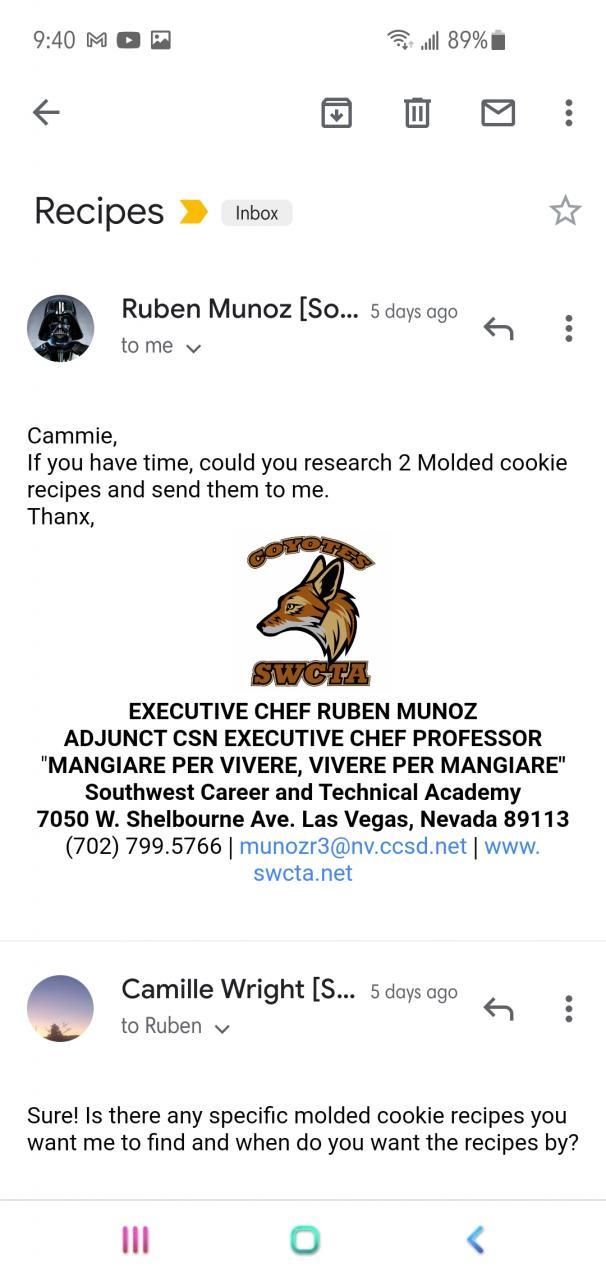This screenshot has height=1280, width=606.
Task: Tap the system home button
Action: (304, 1240)
